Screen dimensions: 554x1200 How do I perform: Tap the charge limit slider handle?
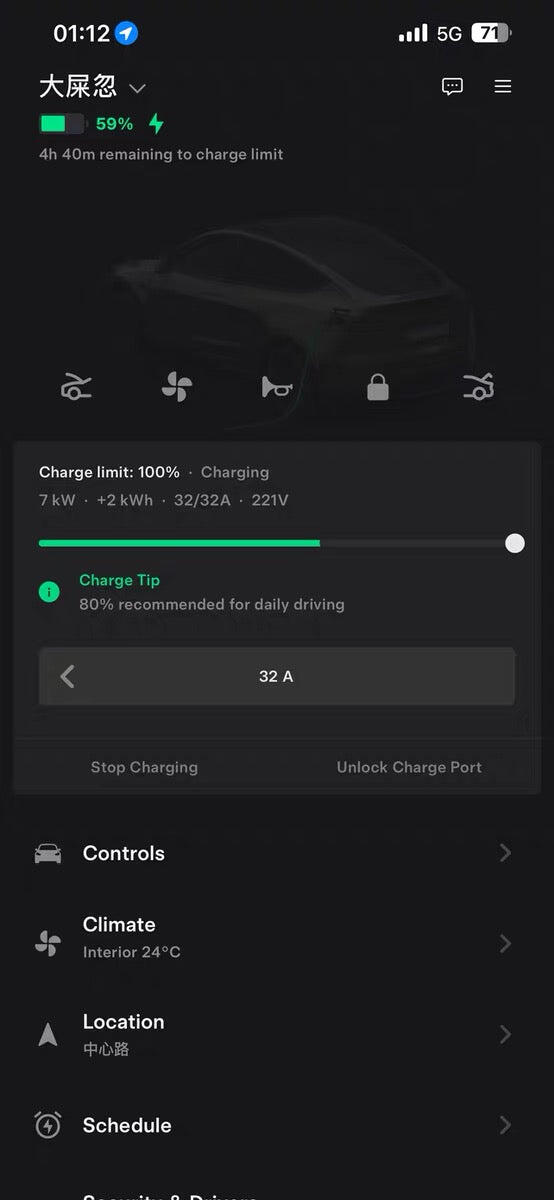click(x=515, y=543)
